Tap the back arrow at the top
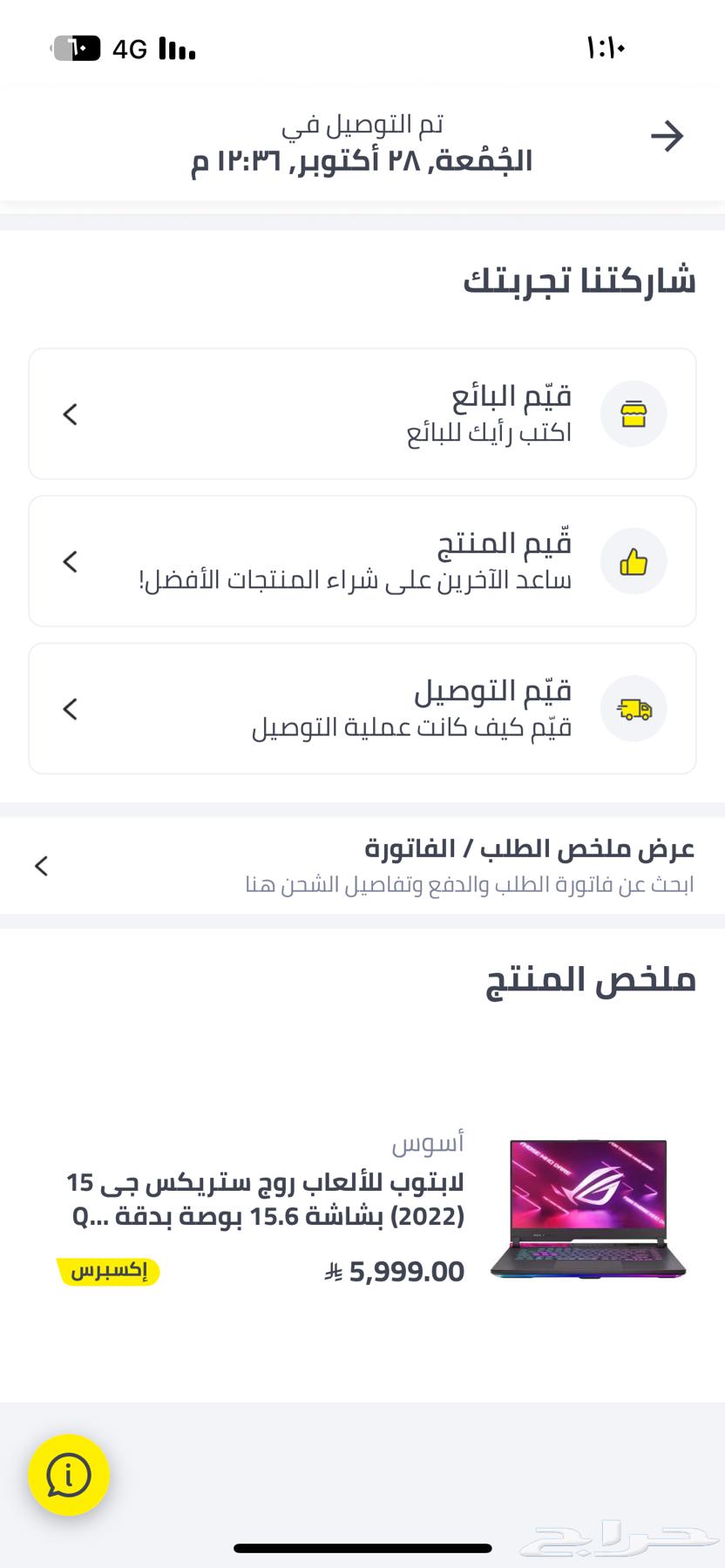Screen dimensions: 725x1568 coord(667,136)
